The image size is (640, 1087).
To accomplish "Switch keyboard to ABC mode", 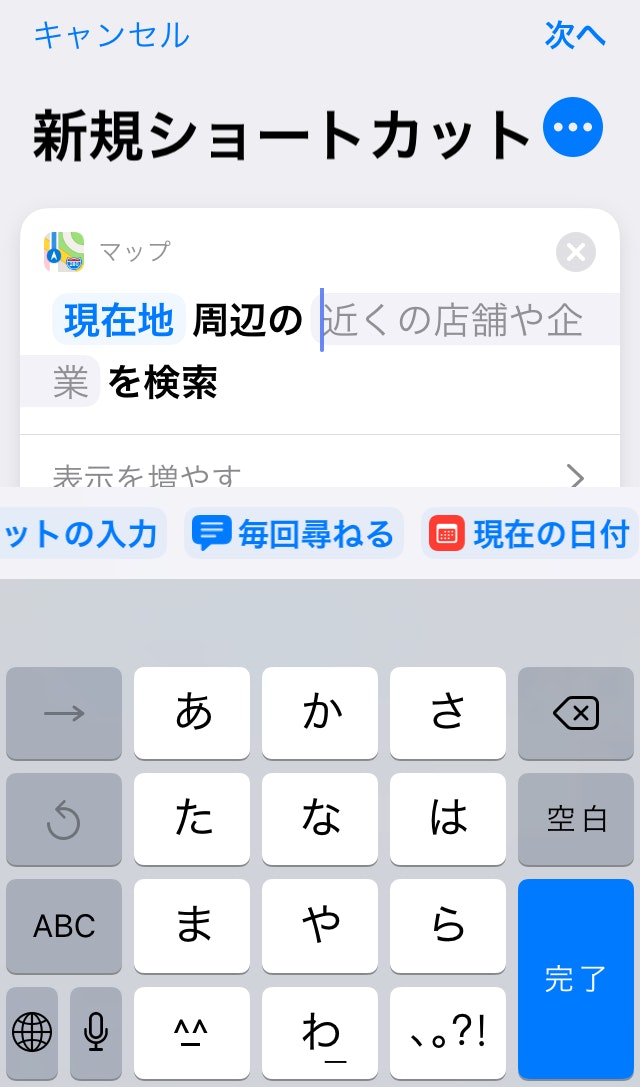I will [x=64, y=926].
